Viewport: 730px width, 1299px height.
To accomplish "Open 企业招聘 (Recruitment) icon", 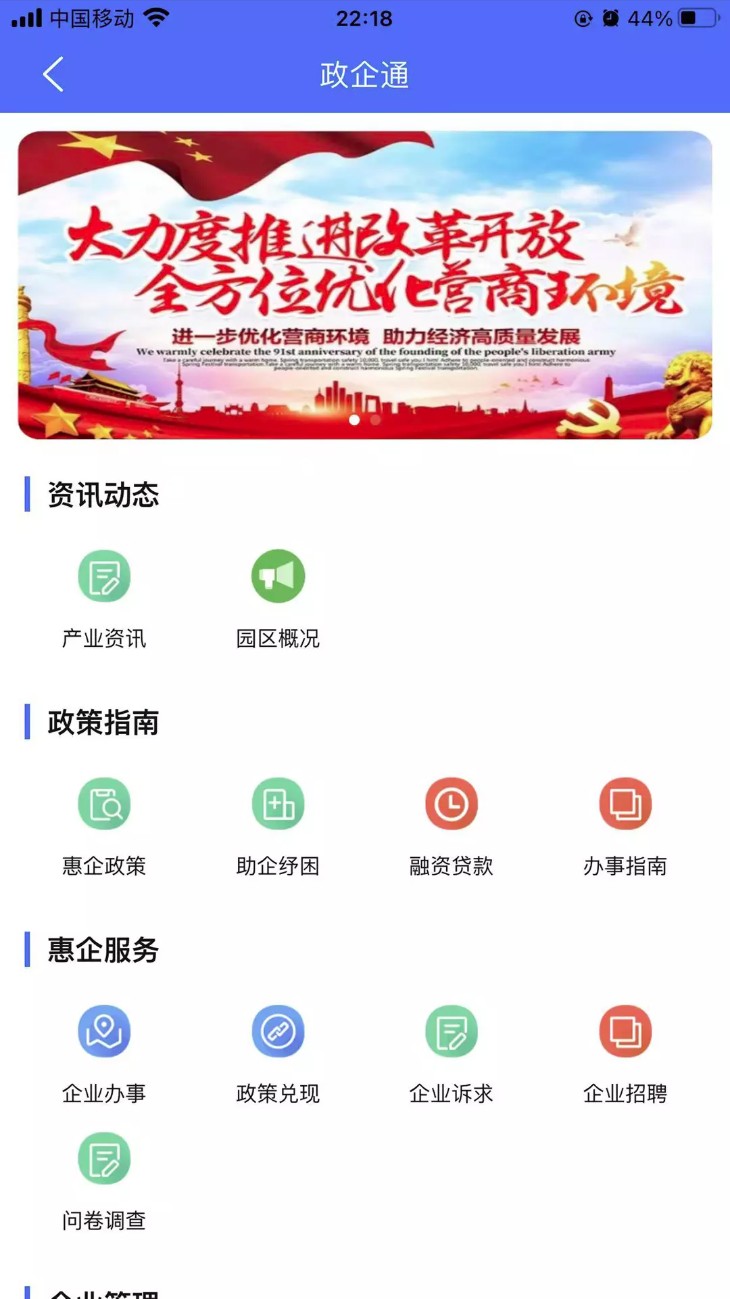I will (624, 1031).
